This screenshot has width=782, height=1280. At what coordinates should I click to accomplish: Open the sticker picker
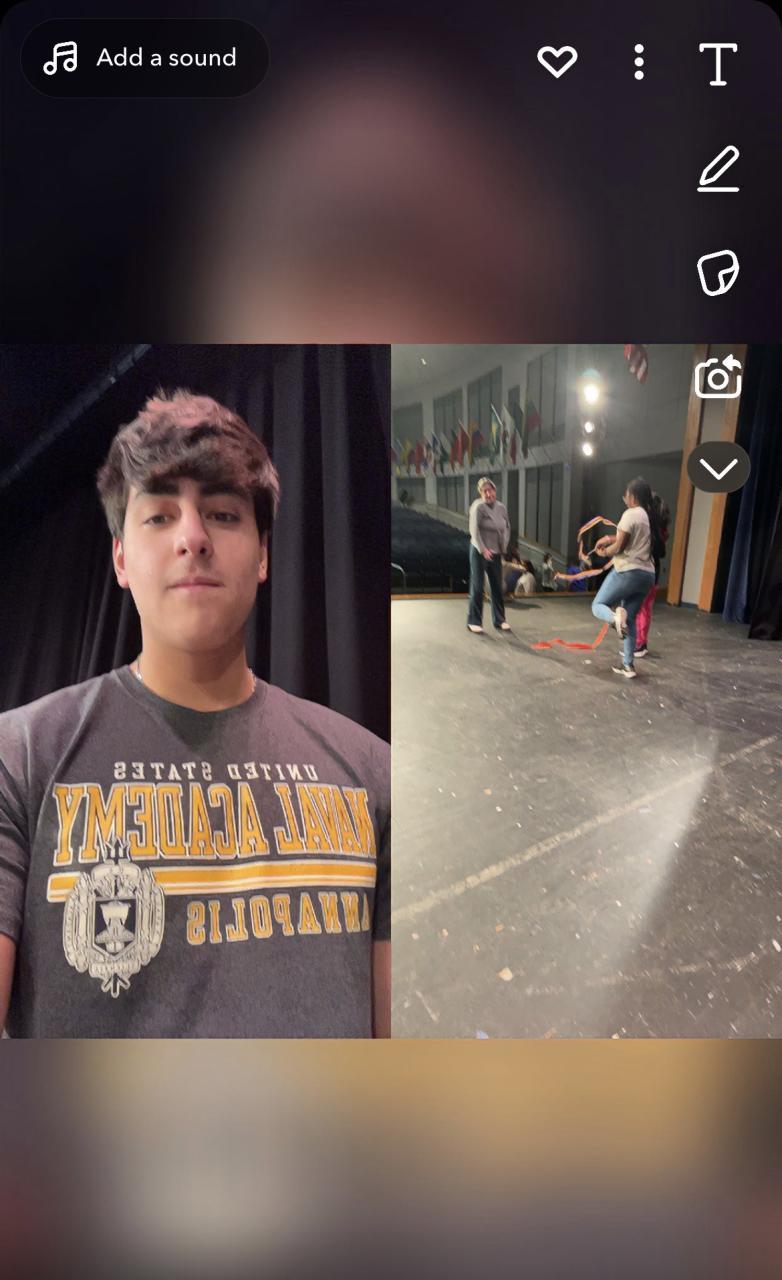(x=718, y=273)
